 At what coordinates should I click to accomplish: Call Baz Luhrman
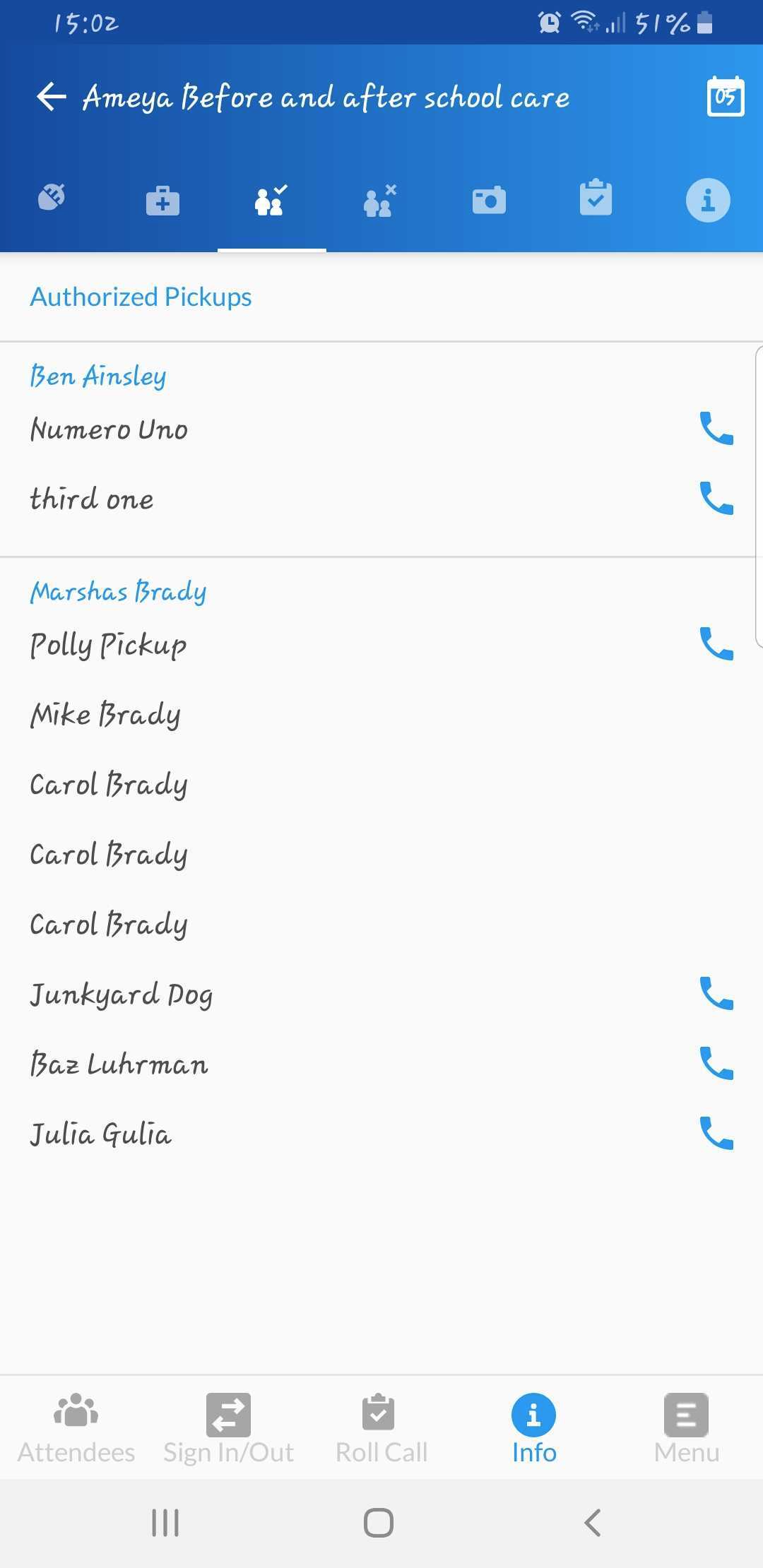pos(716,1063)
